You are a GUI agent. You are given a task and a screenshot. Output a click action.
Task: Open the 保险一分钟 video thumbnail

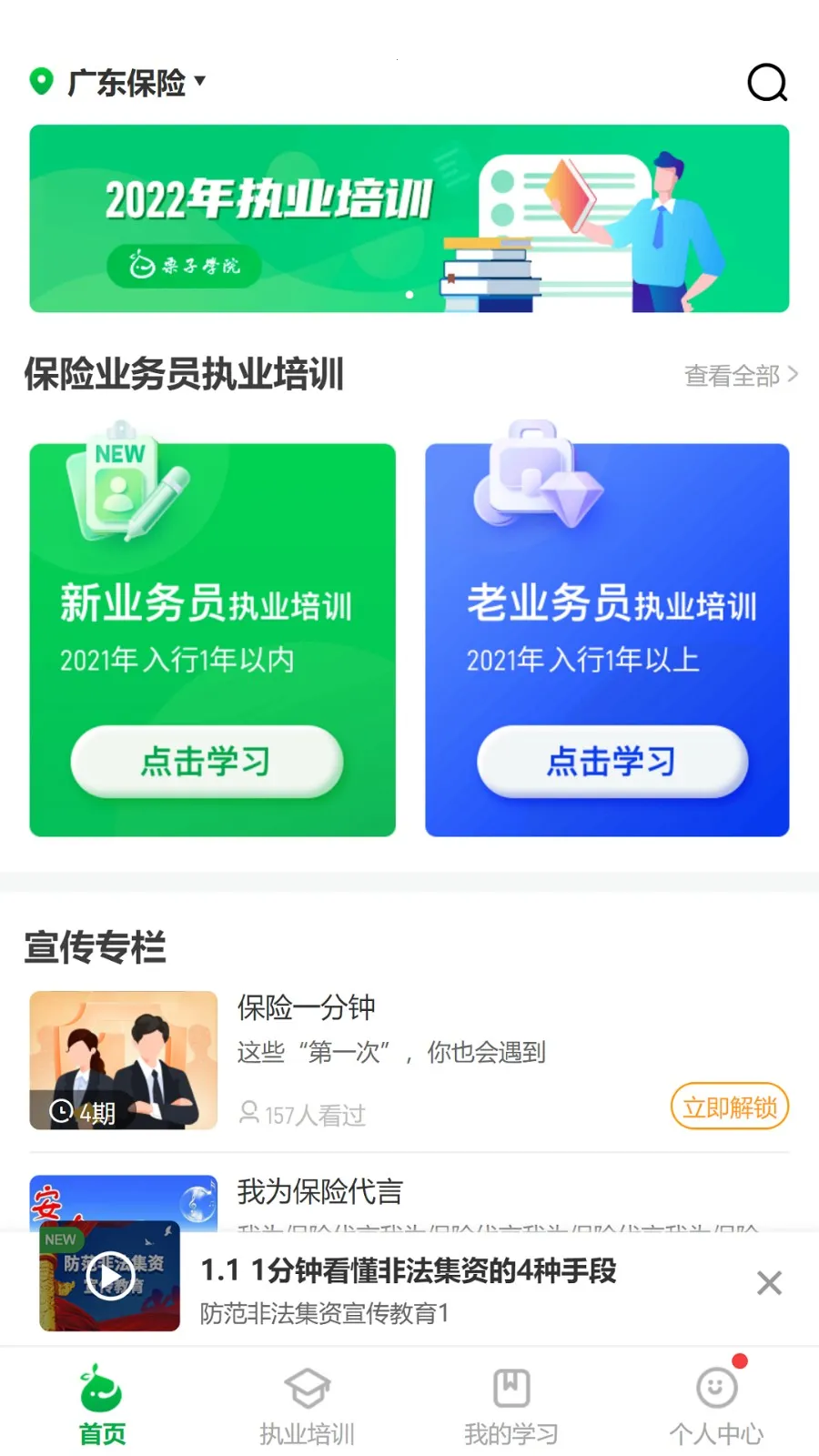pyautogui.click(x=123, y=1060)
